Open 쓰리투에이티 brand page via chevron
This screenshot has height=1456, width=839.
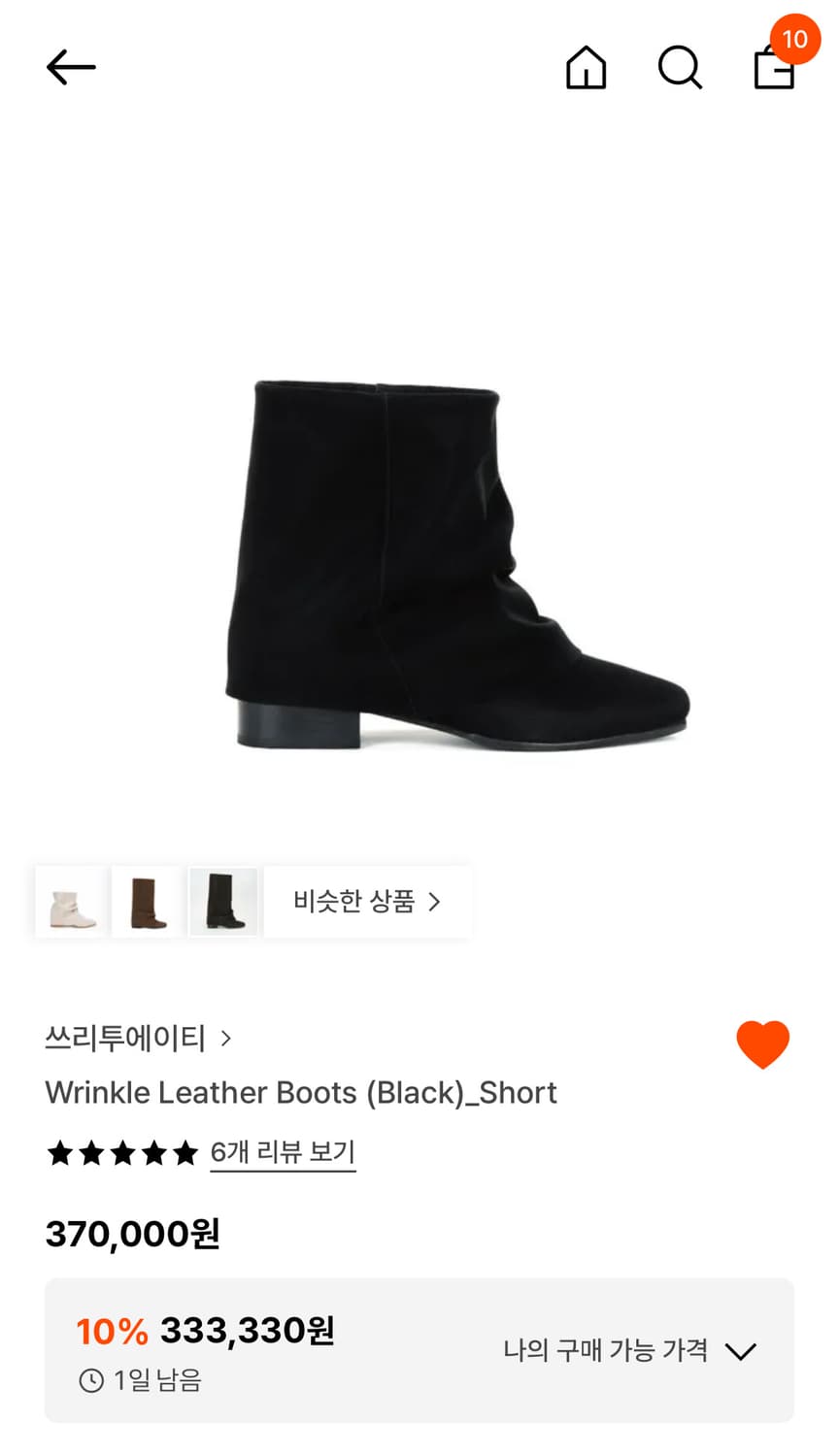pyautogui.click(x=226, y=1038)
